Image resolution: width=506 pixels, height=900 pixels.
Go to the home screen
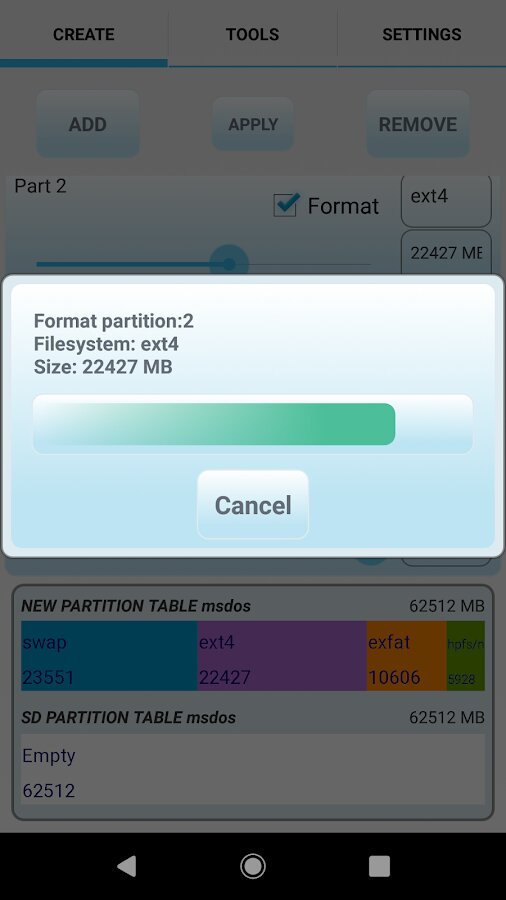tap(253, 866)
